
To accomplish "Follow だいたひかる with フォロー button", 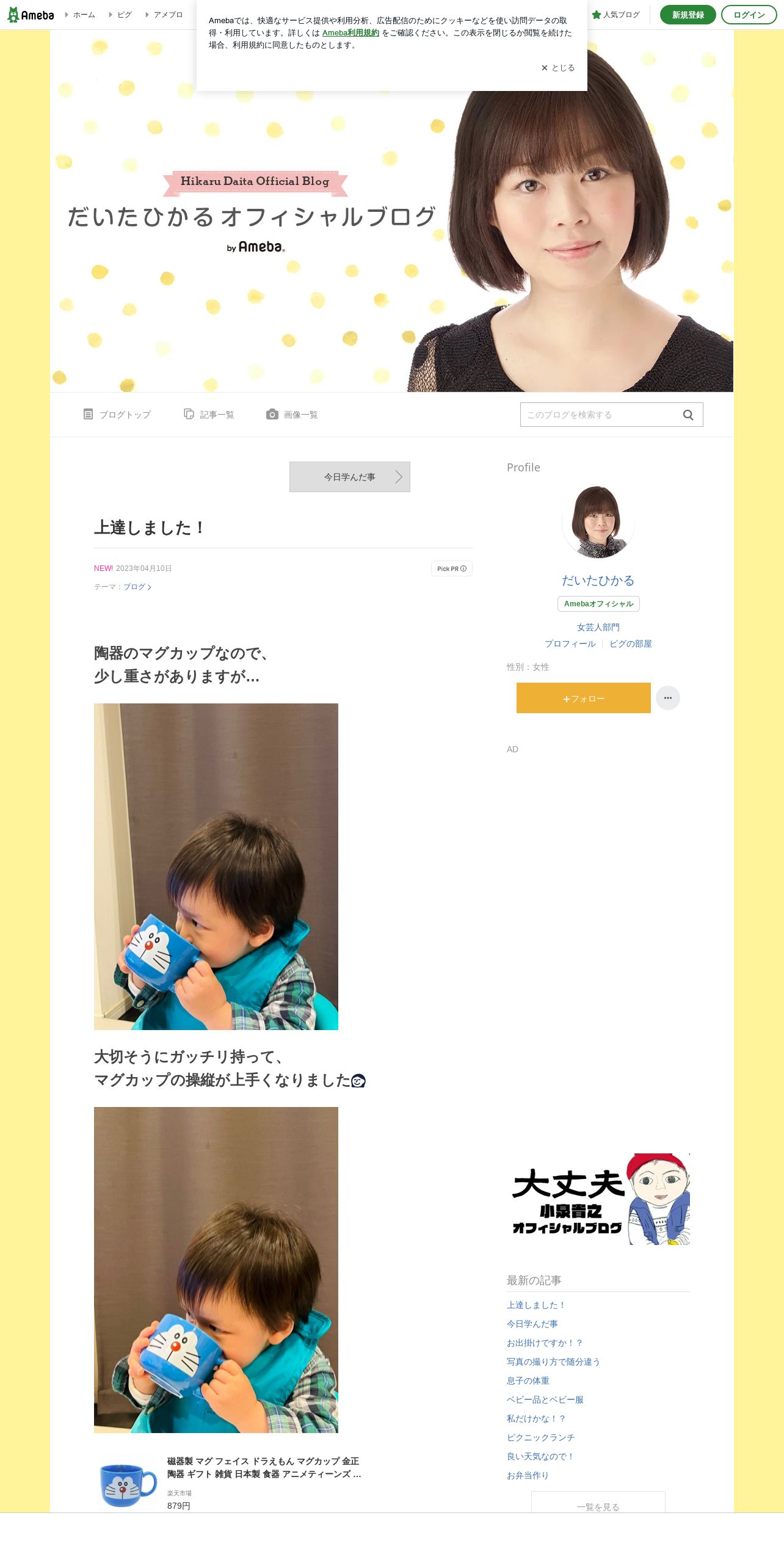I will tap(584, 698).
